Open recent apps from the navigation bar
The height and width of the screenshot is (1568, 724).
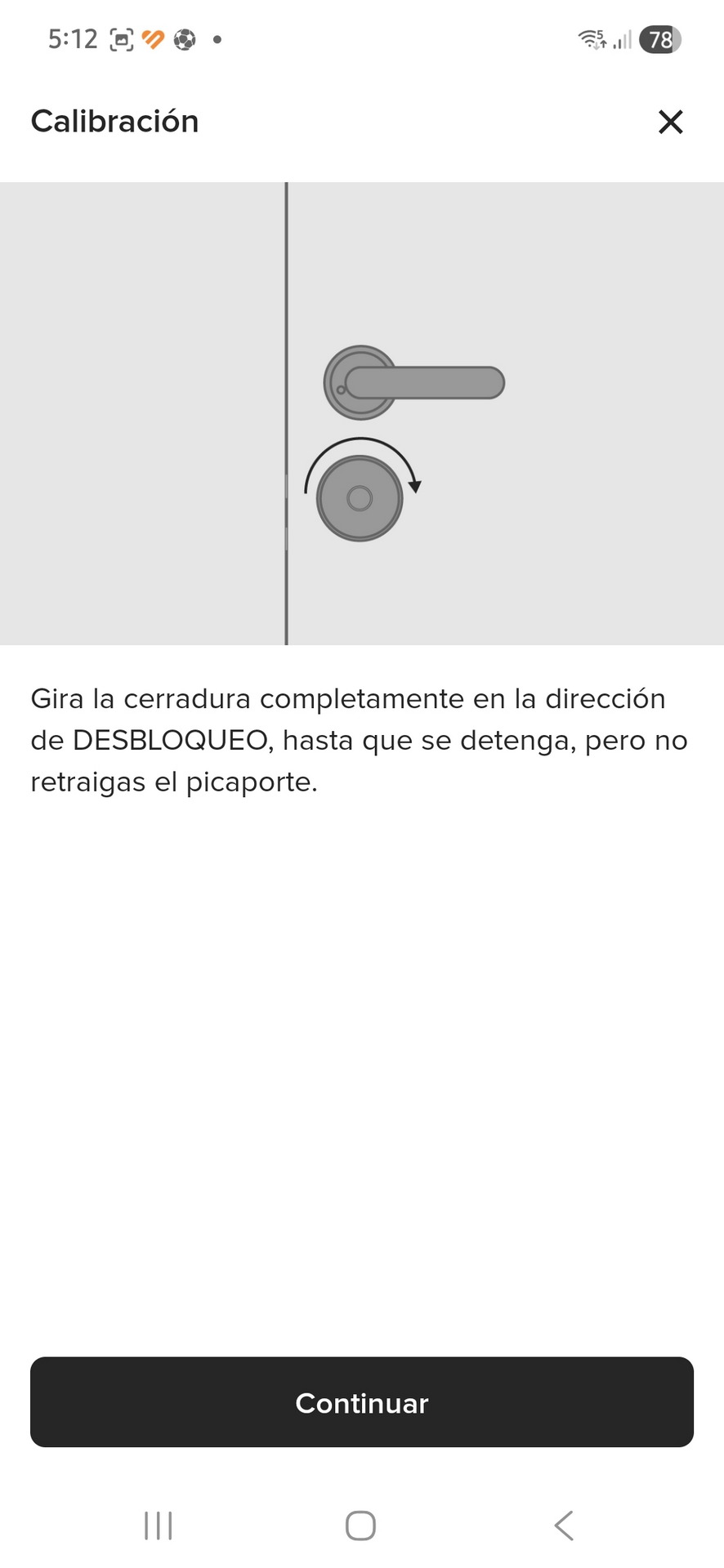click(159, 1525)
